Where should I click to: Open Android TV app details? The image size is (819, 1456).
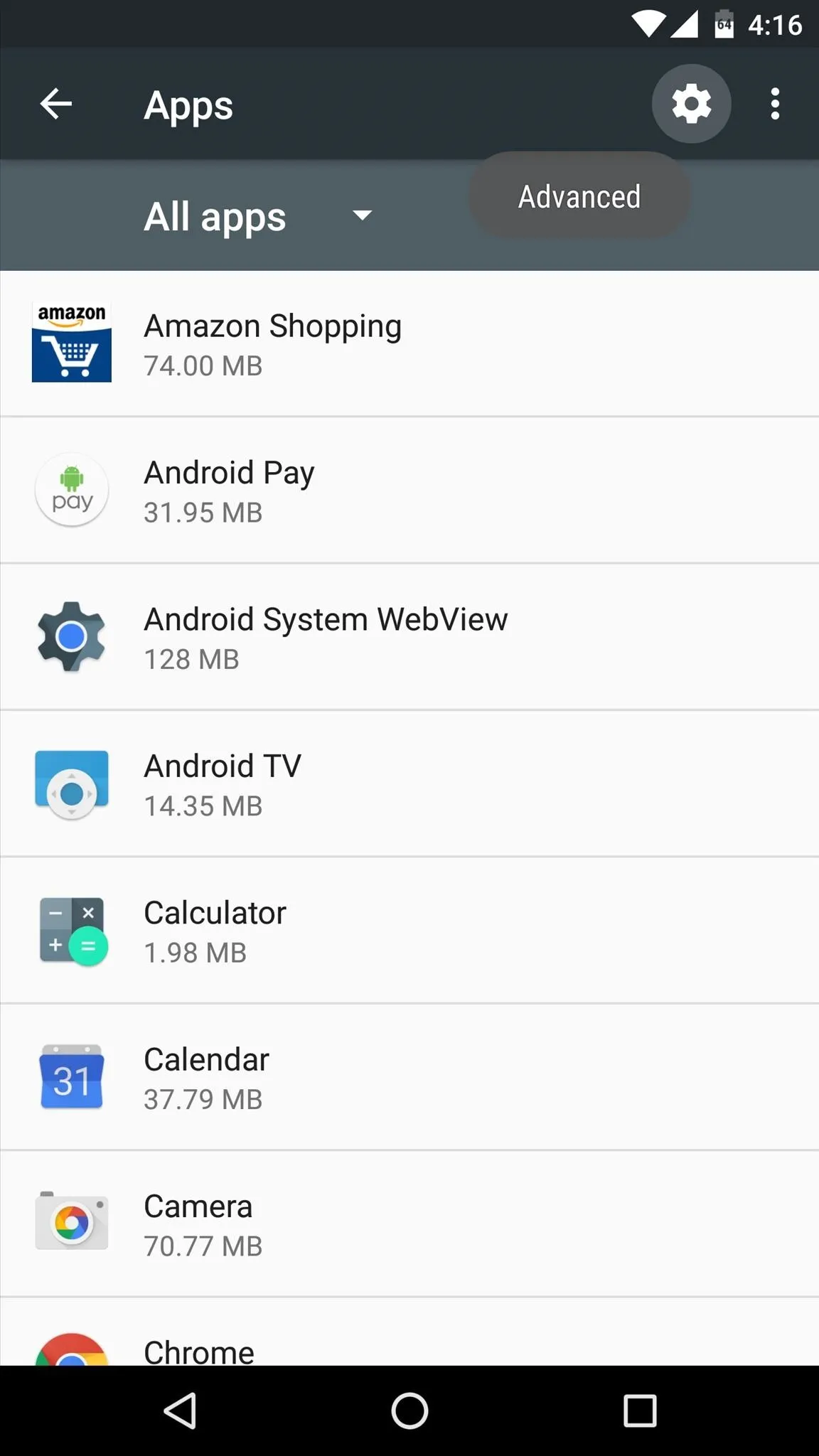[x=409, y=783]
